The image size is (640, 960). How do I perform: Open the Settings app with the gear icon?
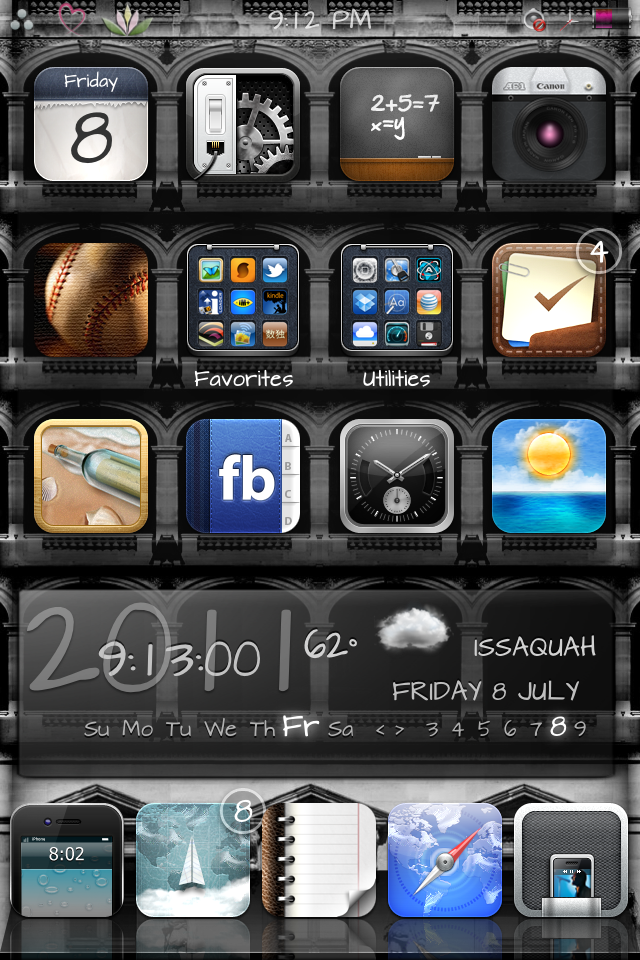(x=243, y=124)
